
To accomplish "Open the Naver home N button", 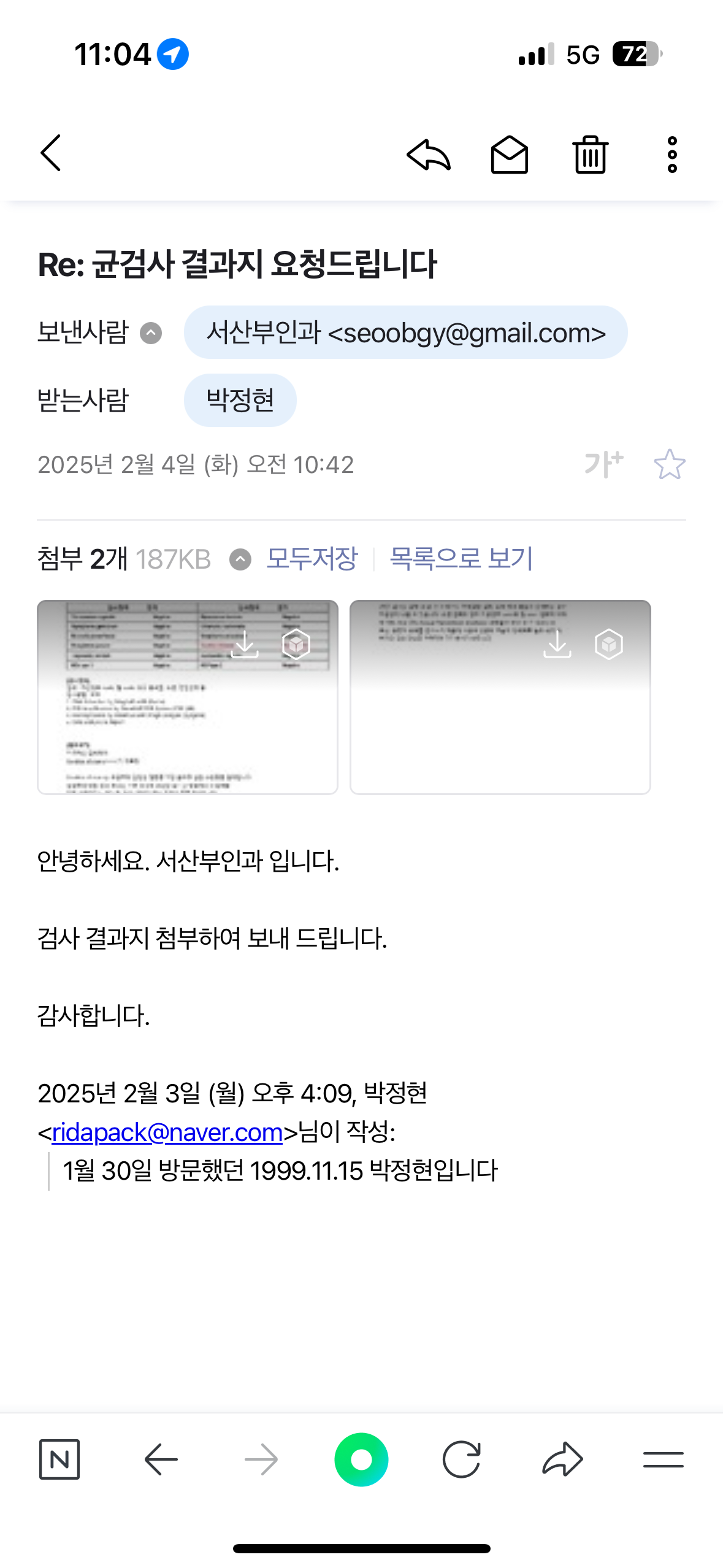I will [x=59, y=1459].
